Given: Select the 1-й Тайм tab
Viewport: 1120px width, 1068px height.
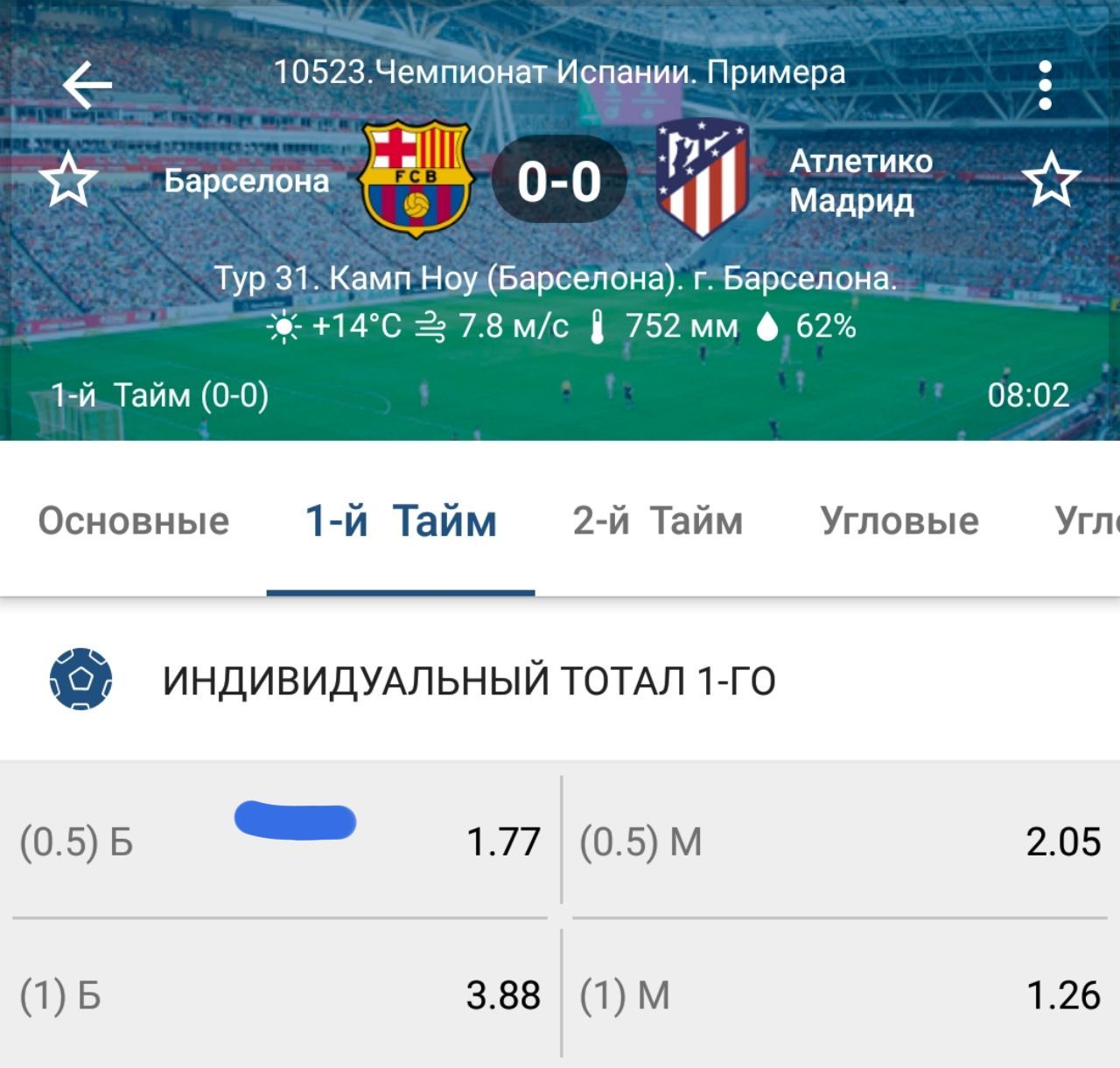Looking at the screenshot, I should [x=401, y=521].
